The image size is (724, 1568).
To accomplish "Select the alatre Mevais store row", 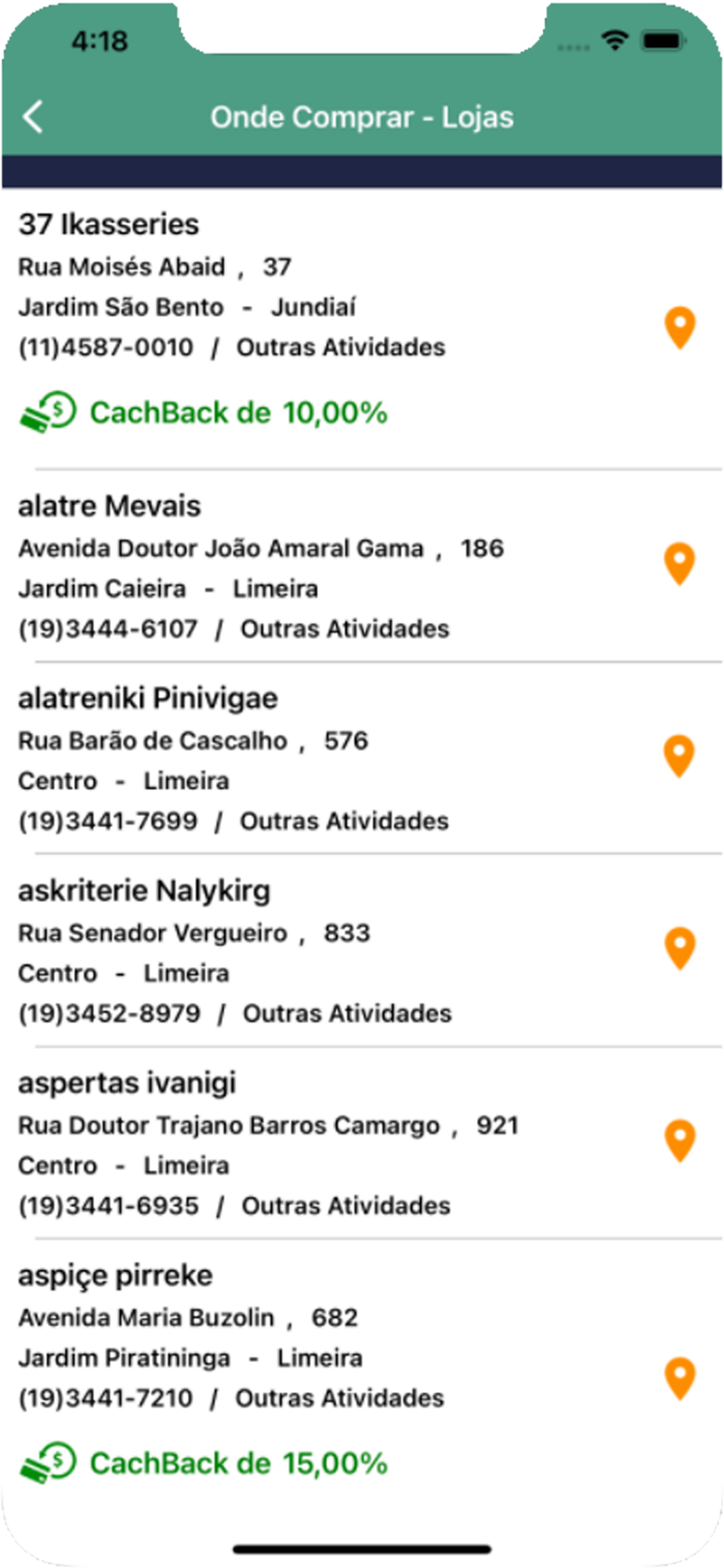I will [x=362, y=566].
